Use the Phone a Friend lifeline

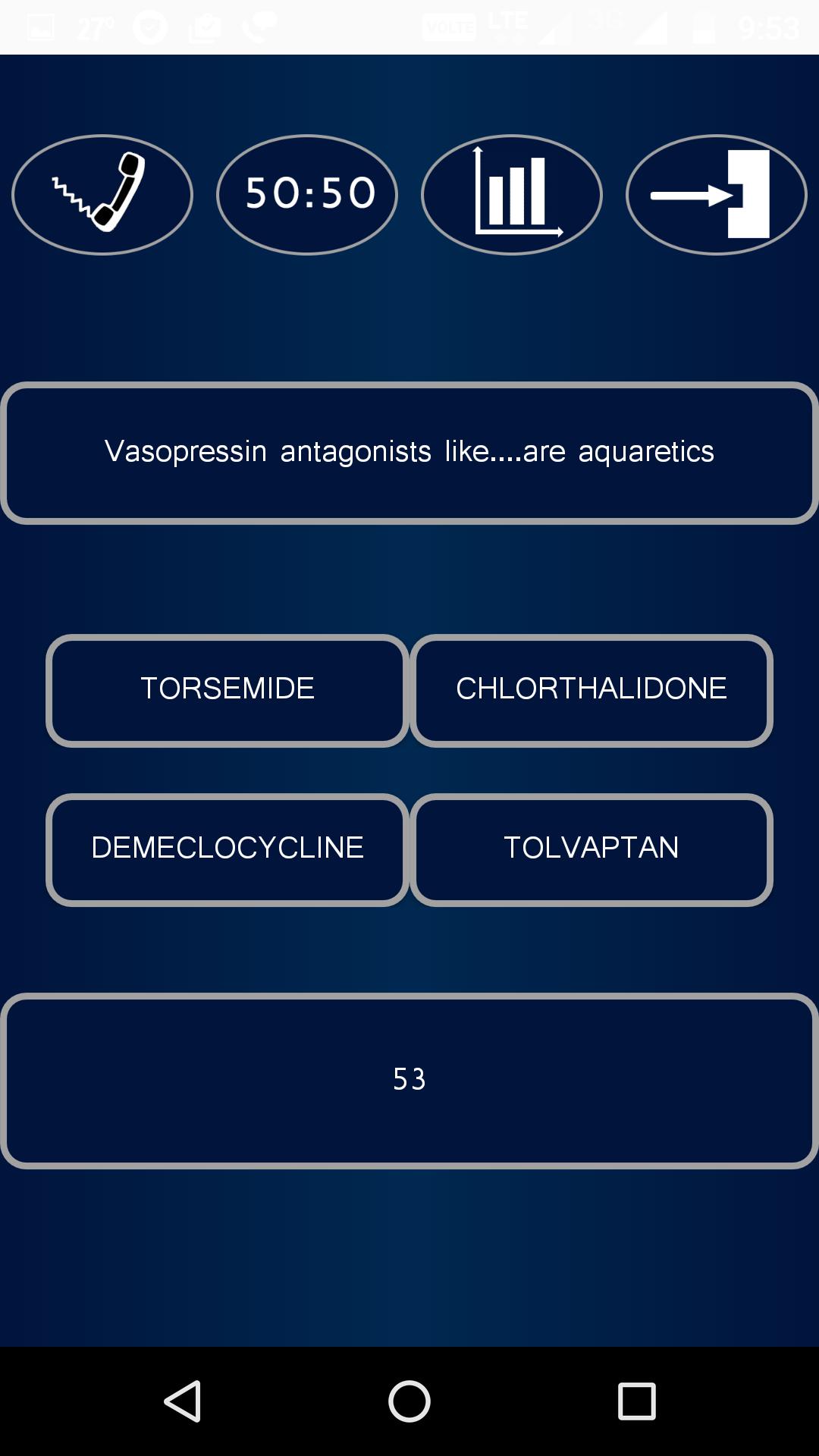101,194
